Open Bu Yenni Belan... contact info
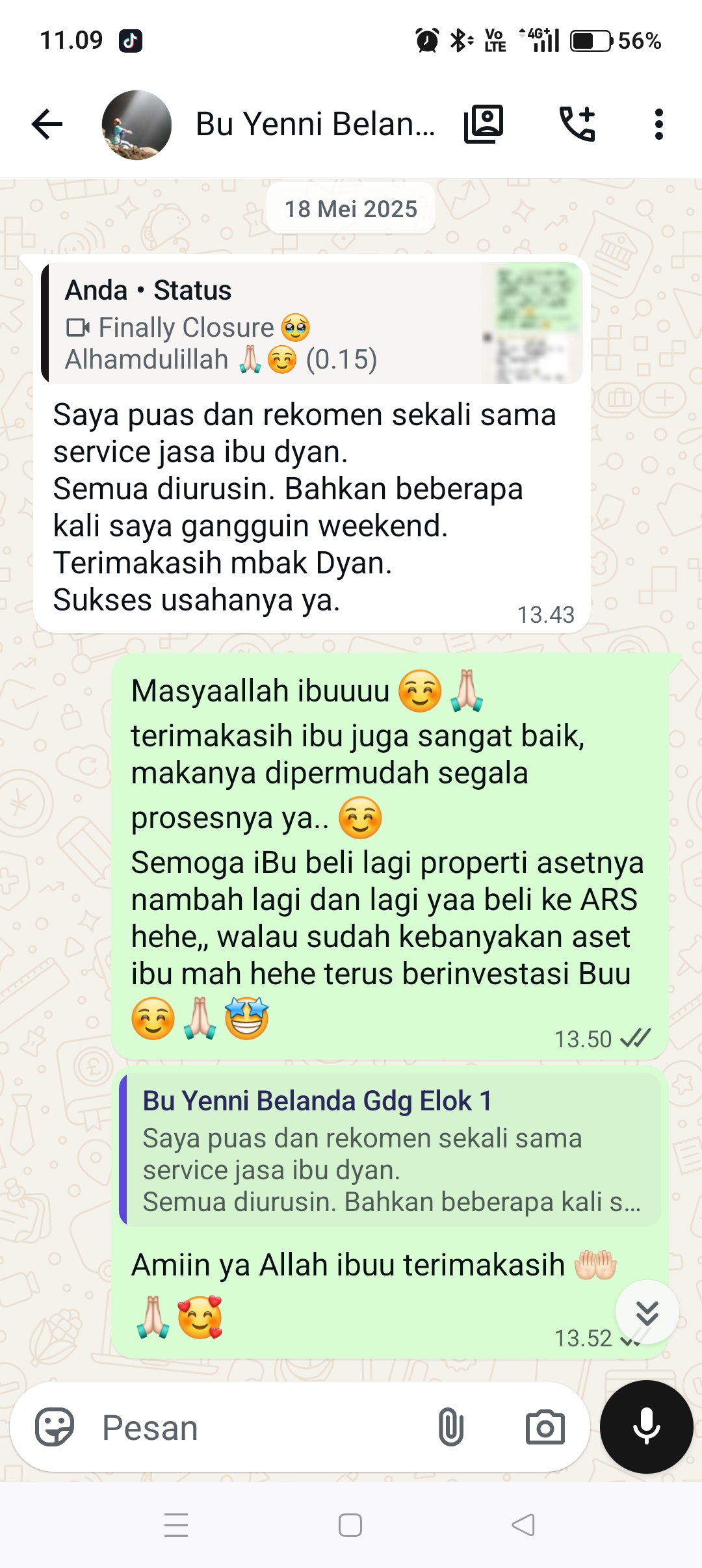 pyautogui.click(x=315, y=124)
